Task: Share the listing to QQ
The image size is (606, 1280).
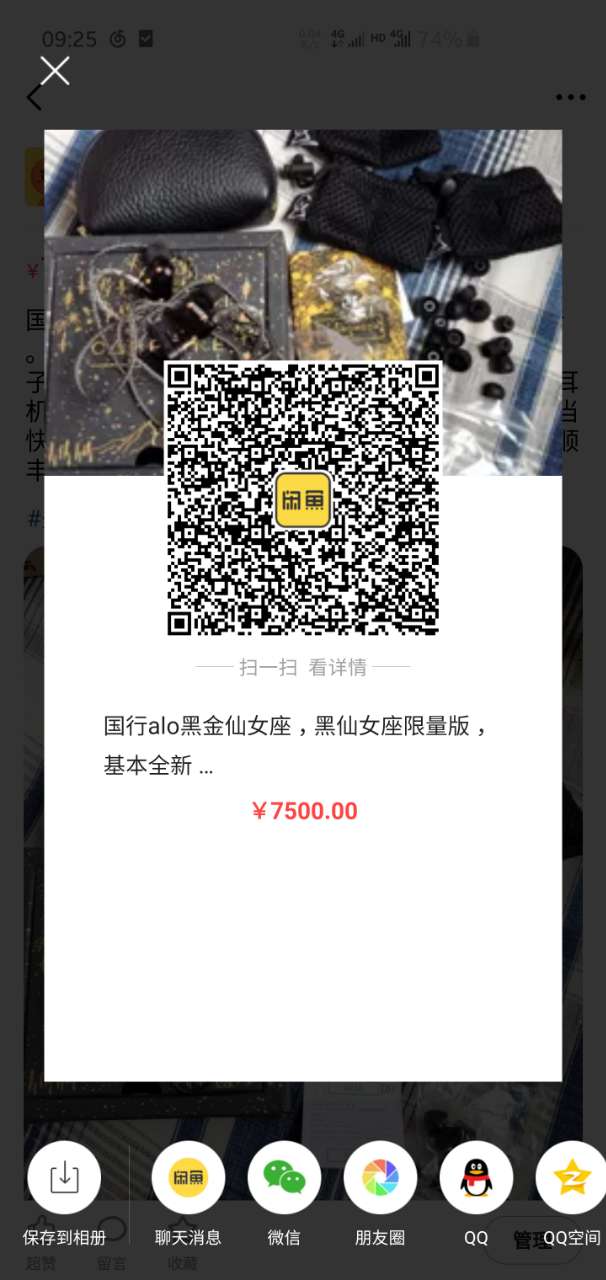Action: 476,1178
